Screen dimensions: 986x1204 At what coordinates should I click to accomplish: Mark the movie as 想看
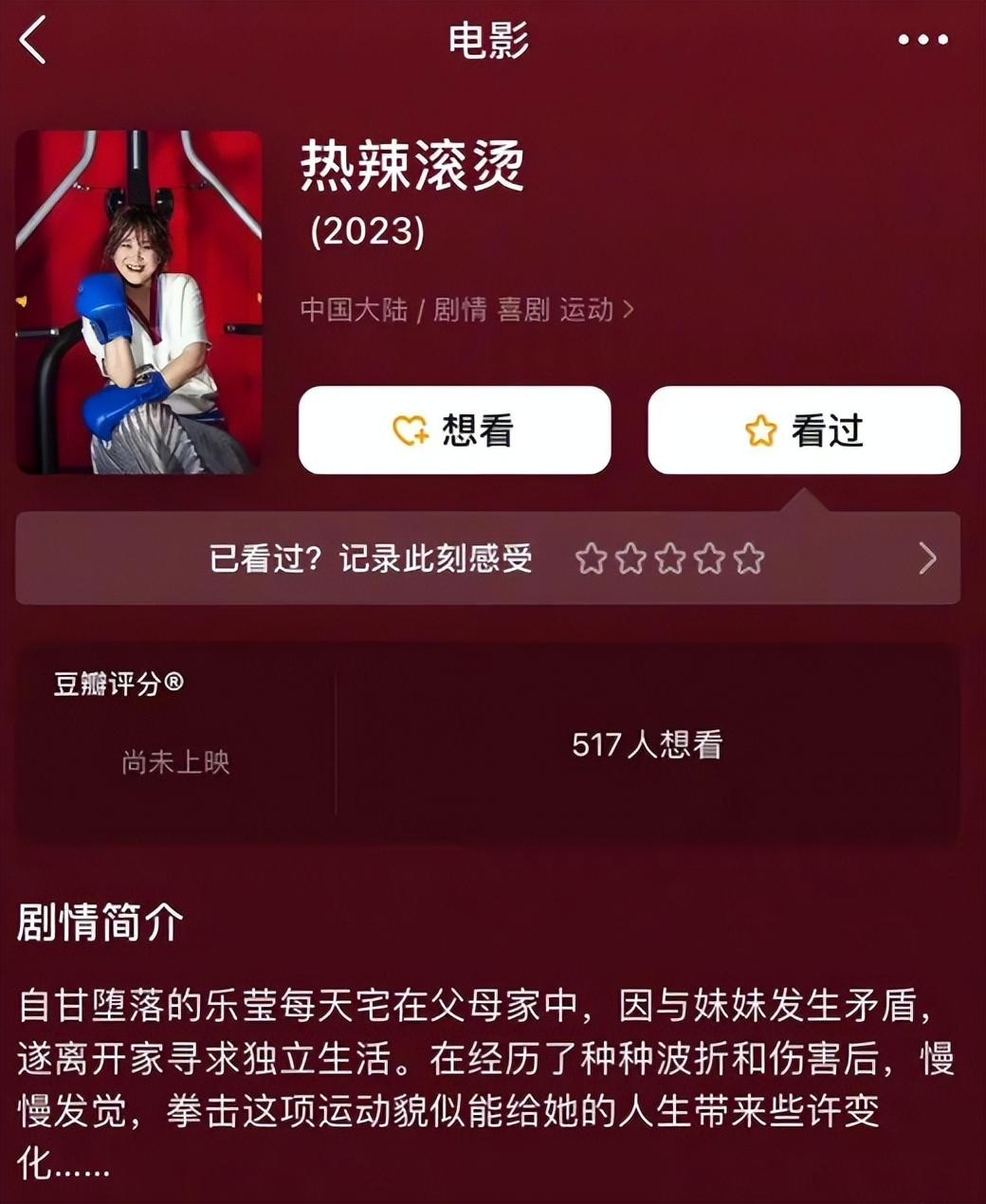[x=454, y=430]
